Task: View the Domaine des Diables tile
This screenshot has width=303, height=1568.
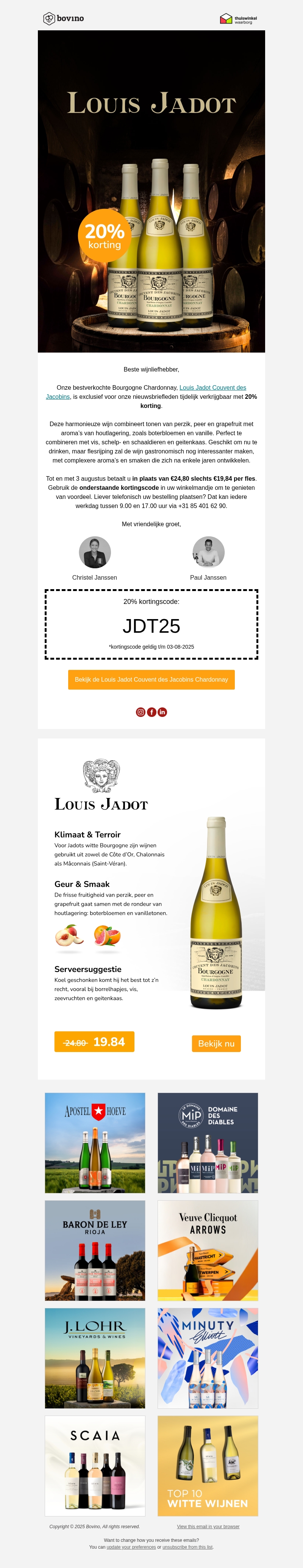Action: coord(208,1143)
